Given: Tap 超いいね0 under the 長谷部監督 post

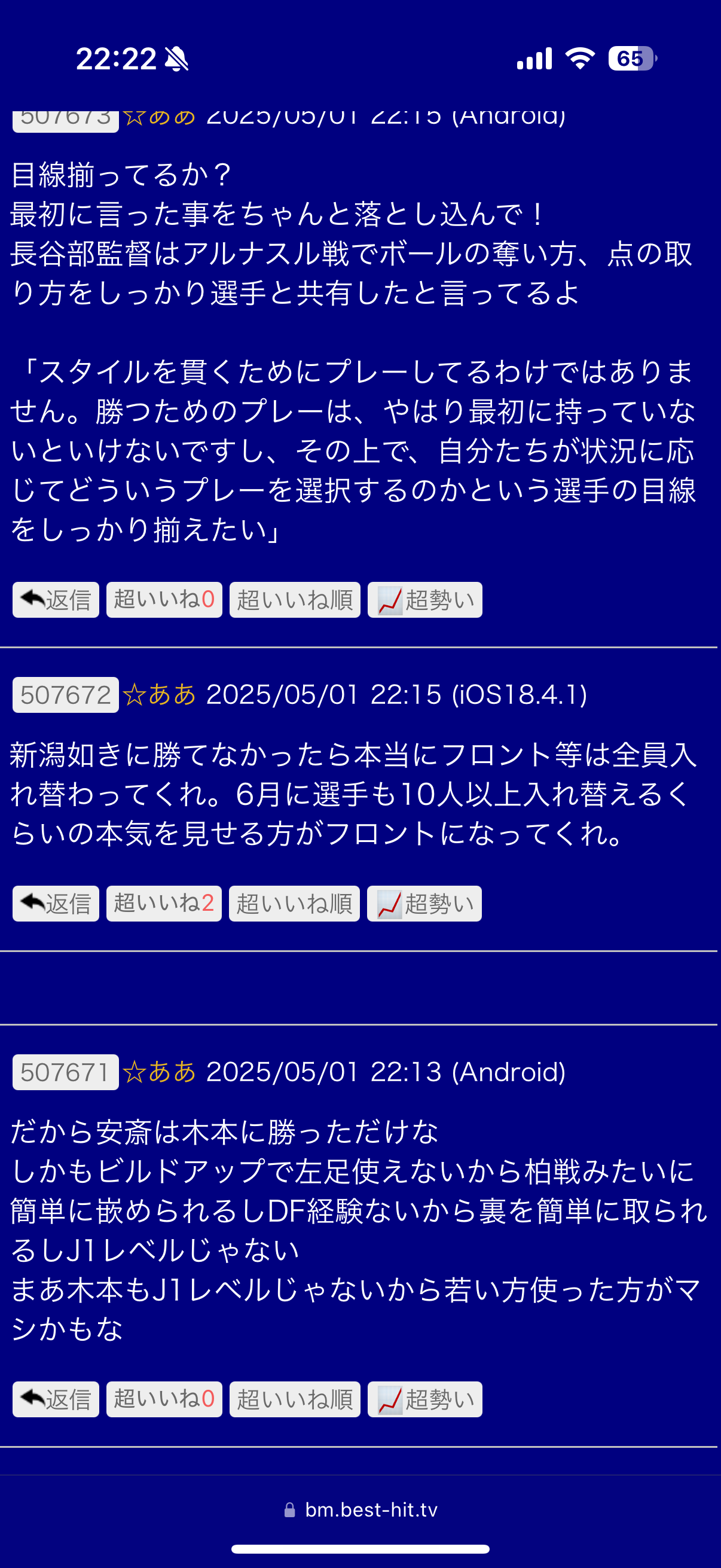Looking at the screenshot, I should pos(164,600).
